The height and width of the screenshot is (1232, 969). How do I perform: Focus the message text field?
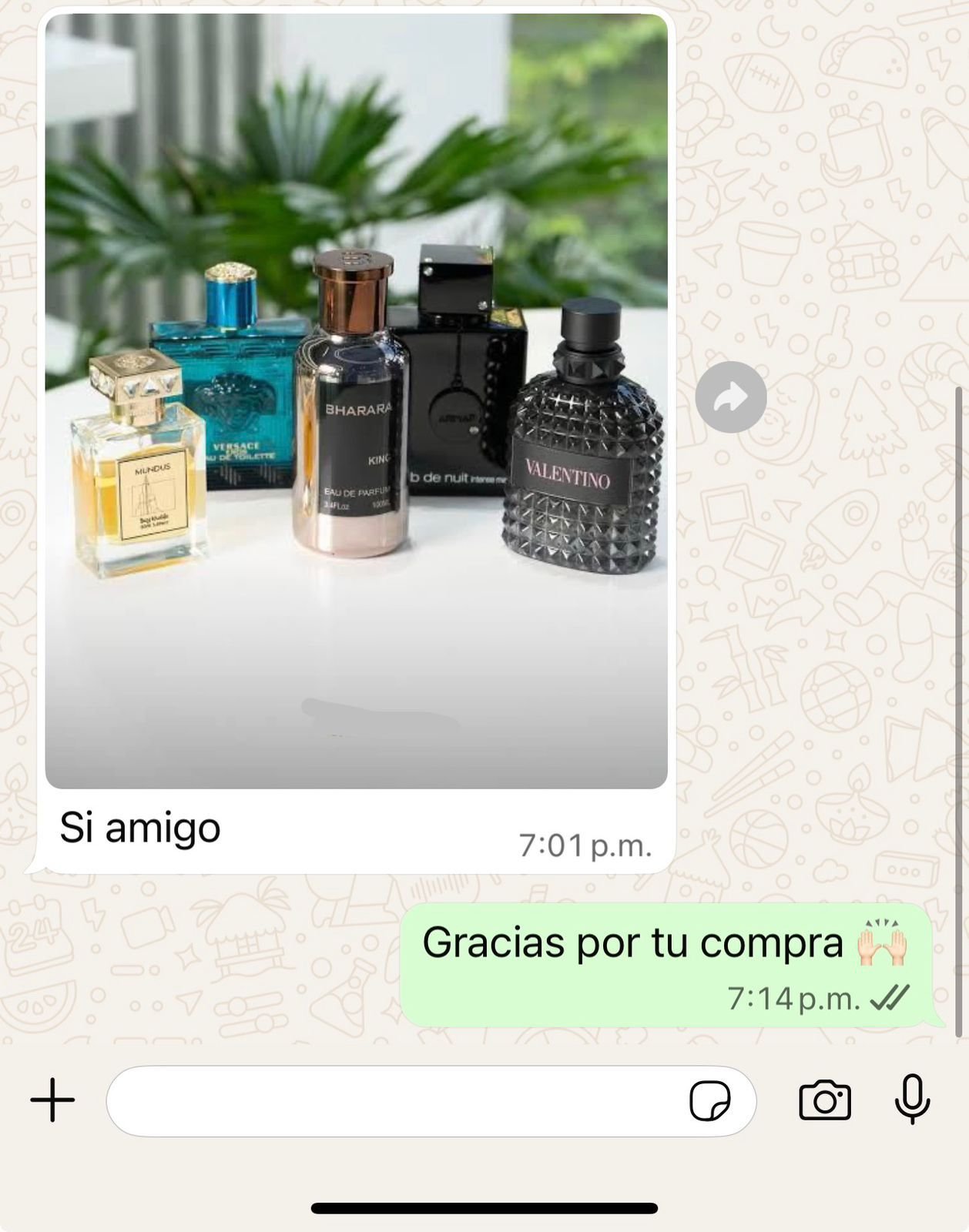393,1101
